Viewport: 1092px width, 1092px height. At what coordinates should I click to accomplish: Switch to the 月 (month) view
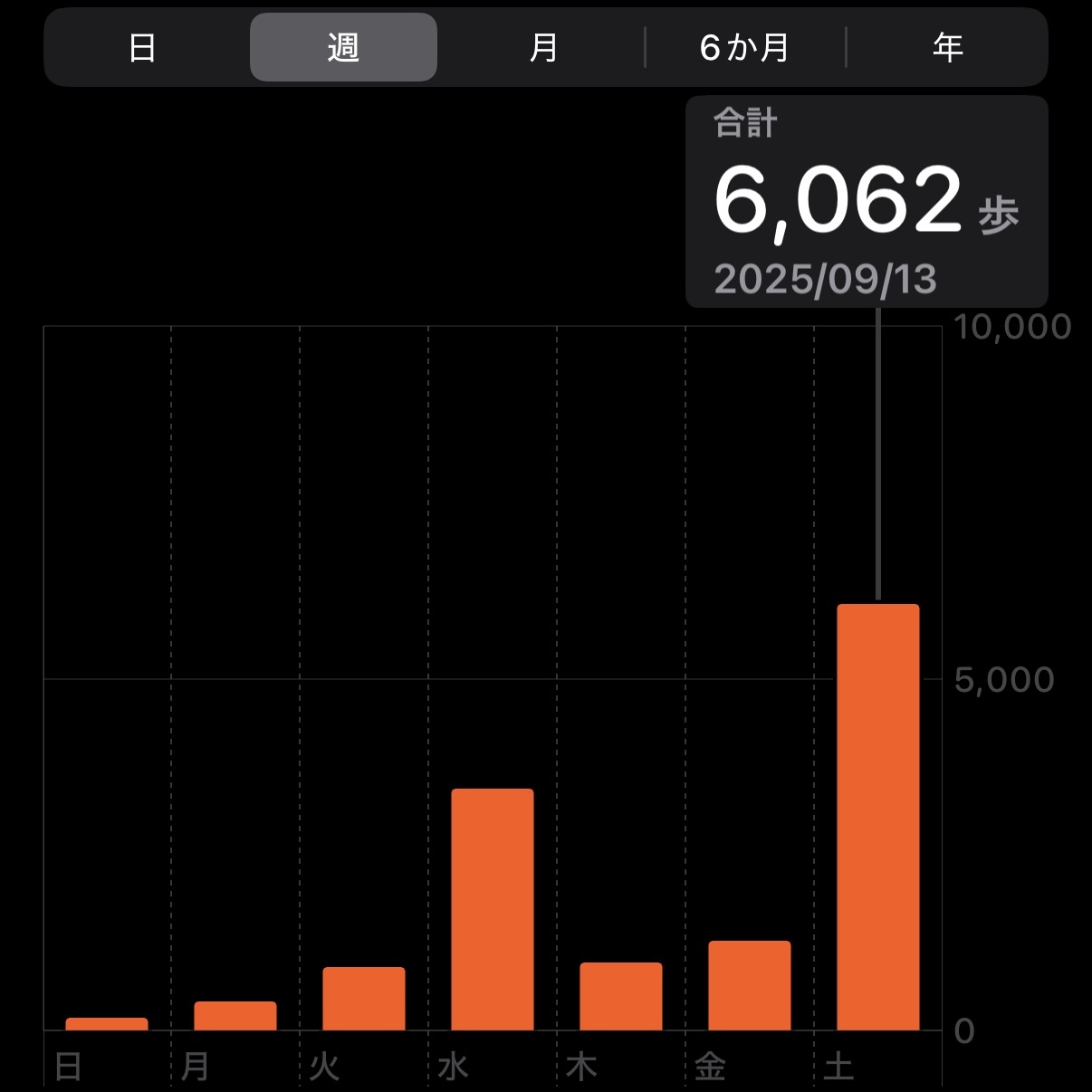click(543, 47)
